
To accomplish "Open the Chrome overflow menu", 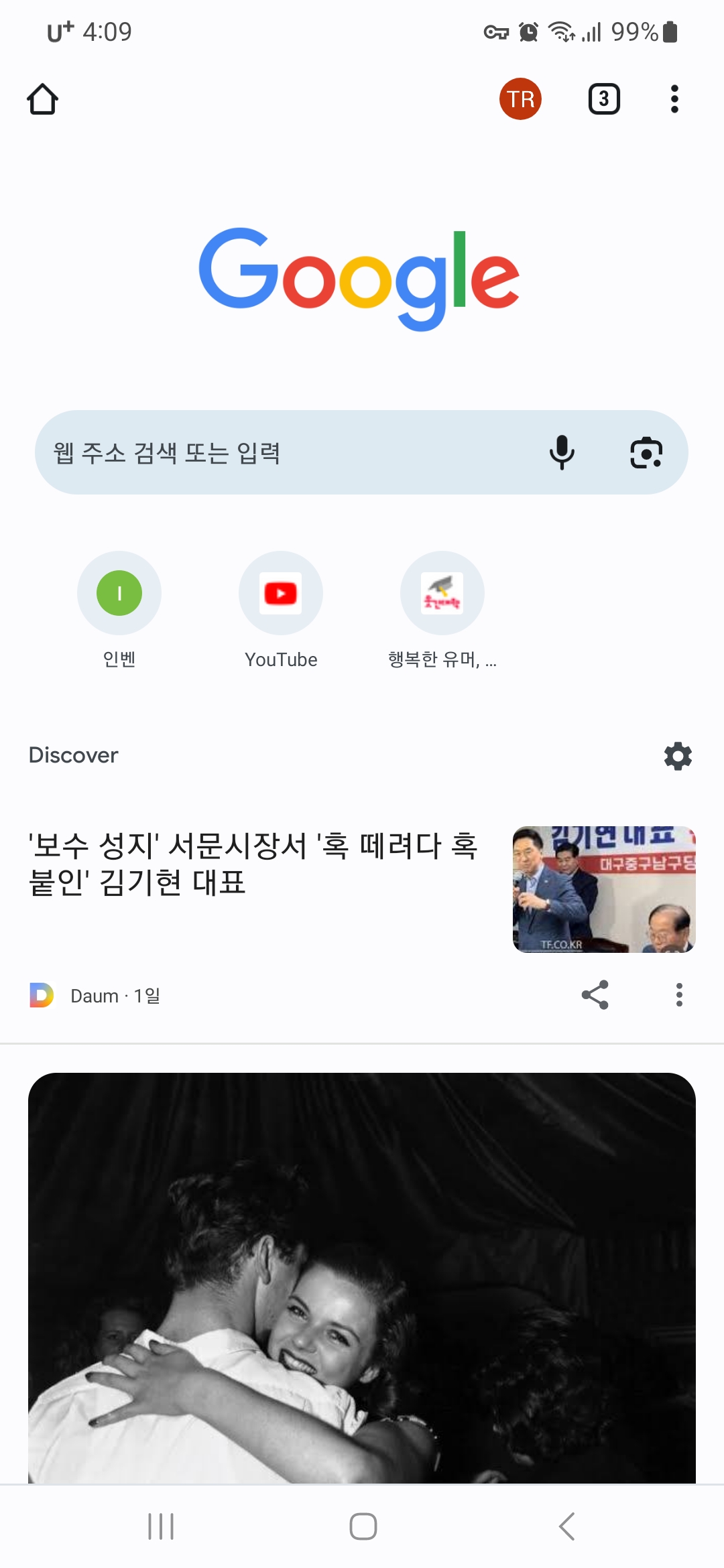I will [x=674, y=99].
